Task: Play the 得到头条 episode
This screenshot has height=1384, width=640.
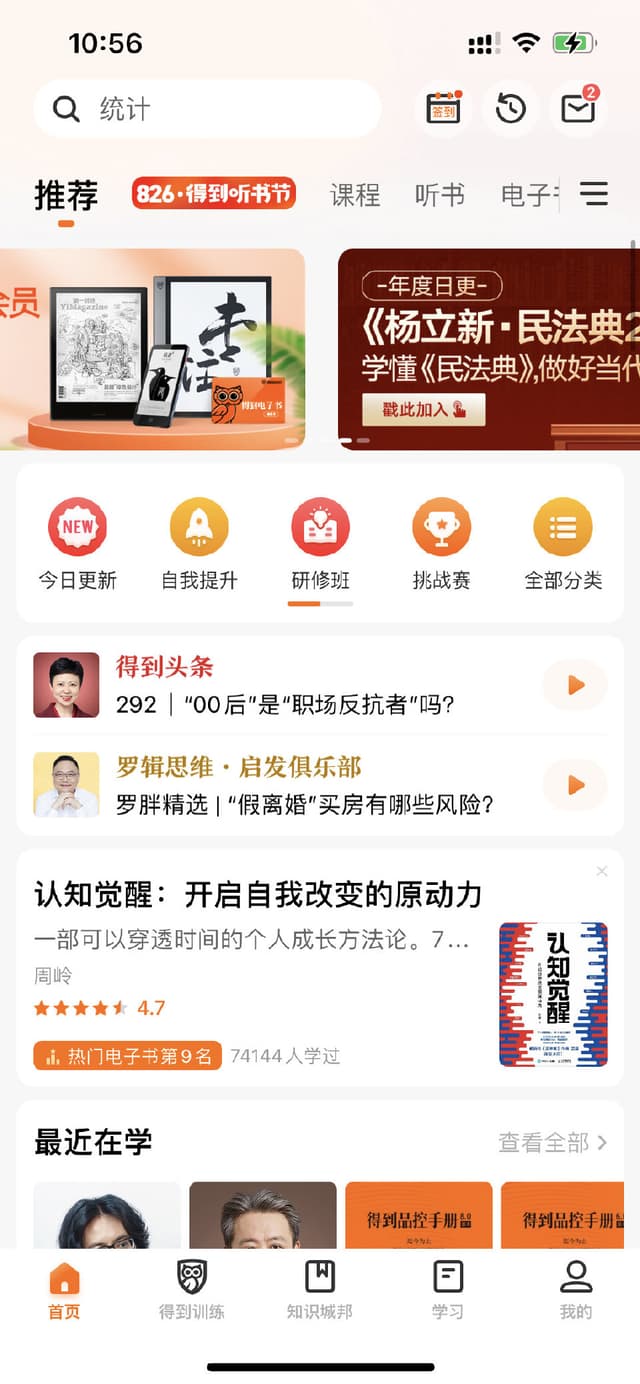Action: pos(575,685)
